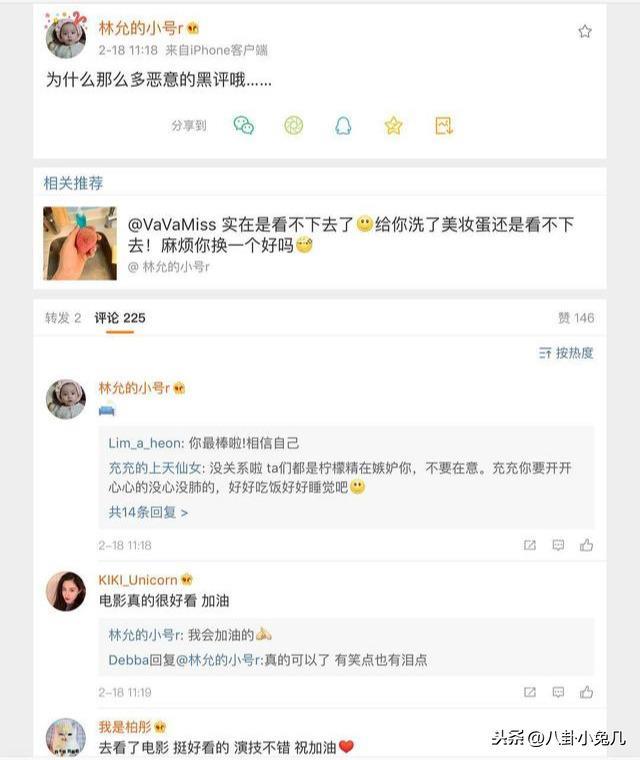This screenshot has width=640, height=760.
Task: Like the comment dated 2-18 11:18
Action: coord(586,545)
